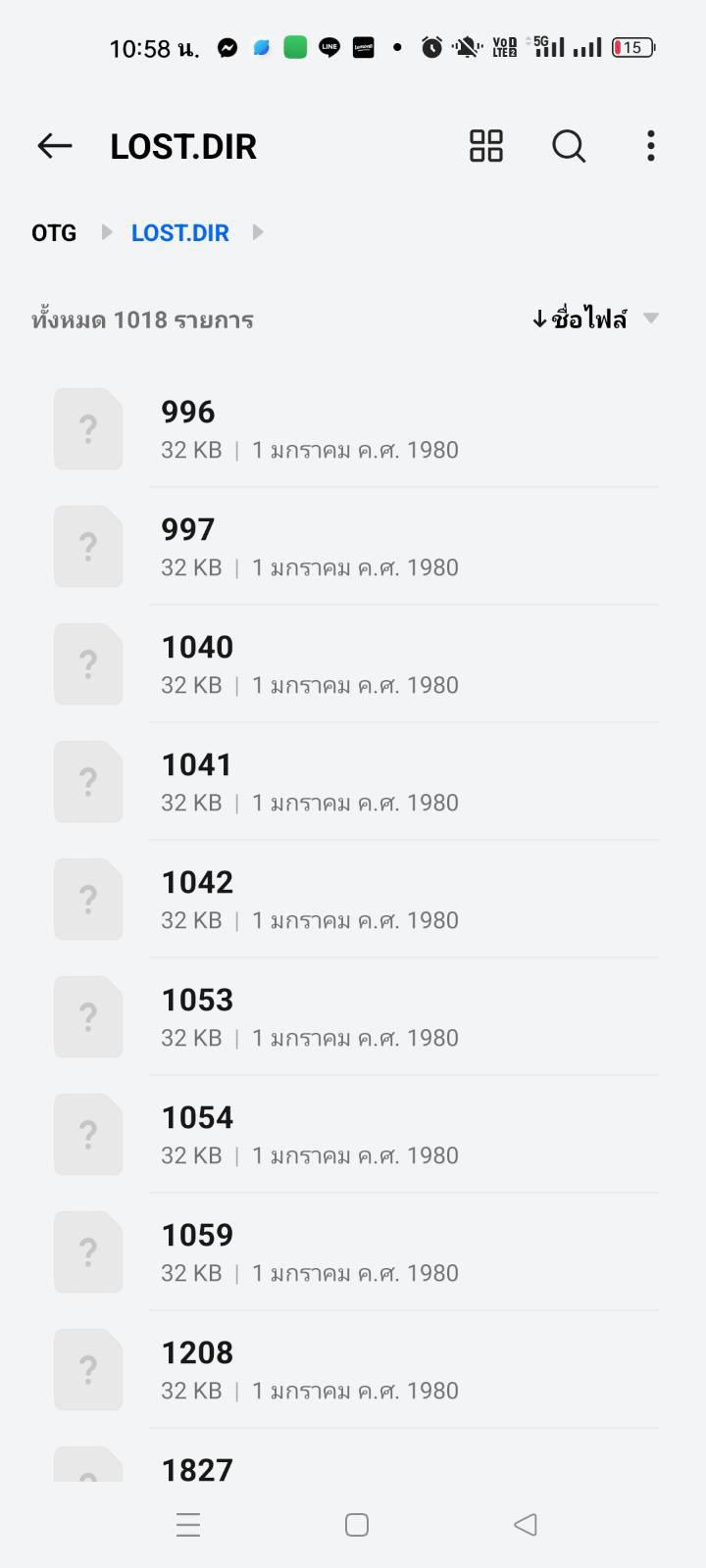Open file 1053

pos(353,1017)
